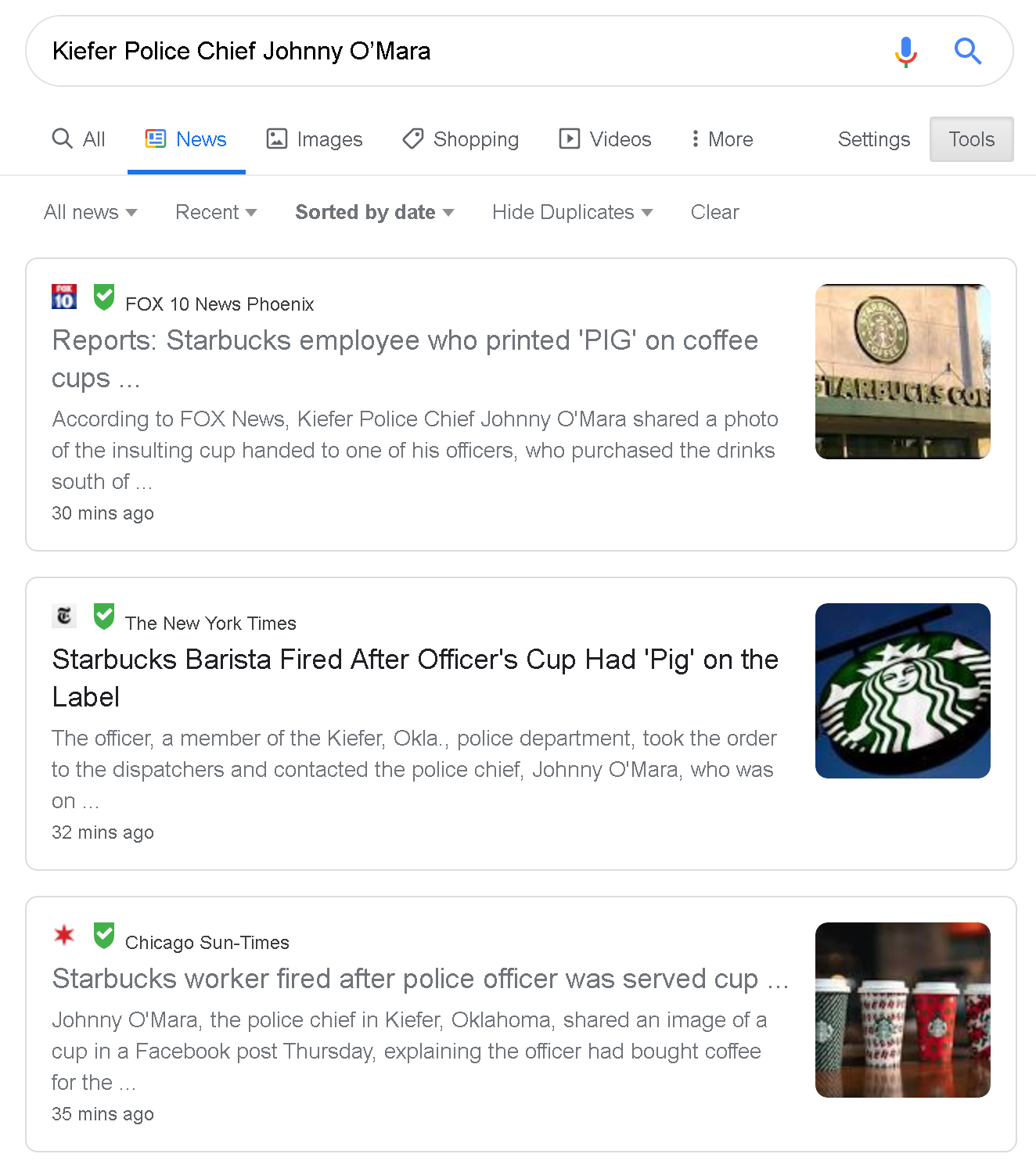This screenshot has height=1172, width=1036.
Task: Tap the search box with Kiefer query
Action: pos(454,52)
